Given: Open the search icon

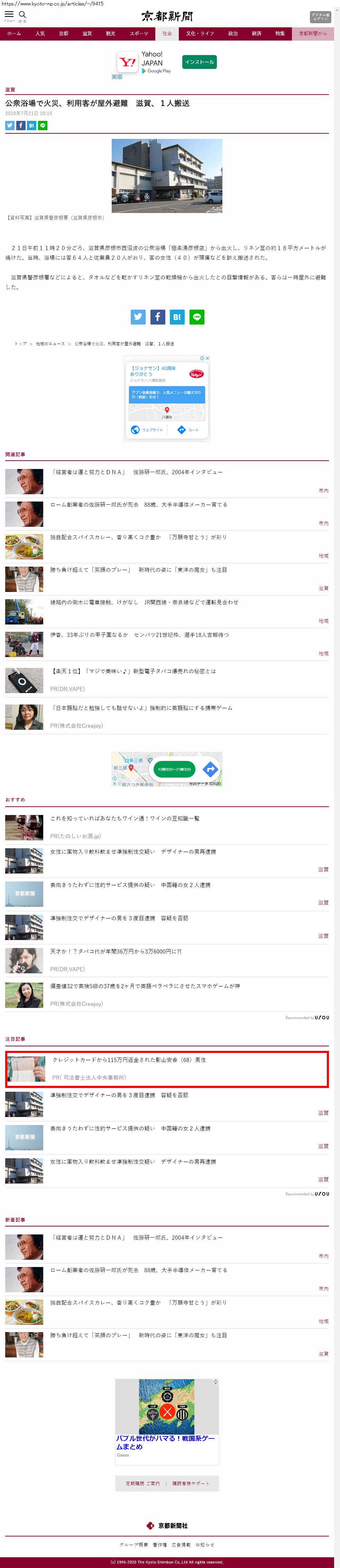Looking at the screenshot, I should click(x=22, y=15).
